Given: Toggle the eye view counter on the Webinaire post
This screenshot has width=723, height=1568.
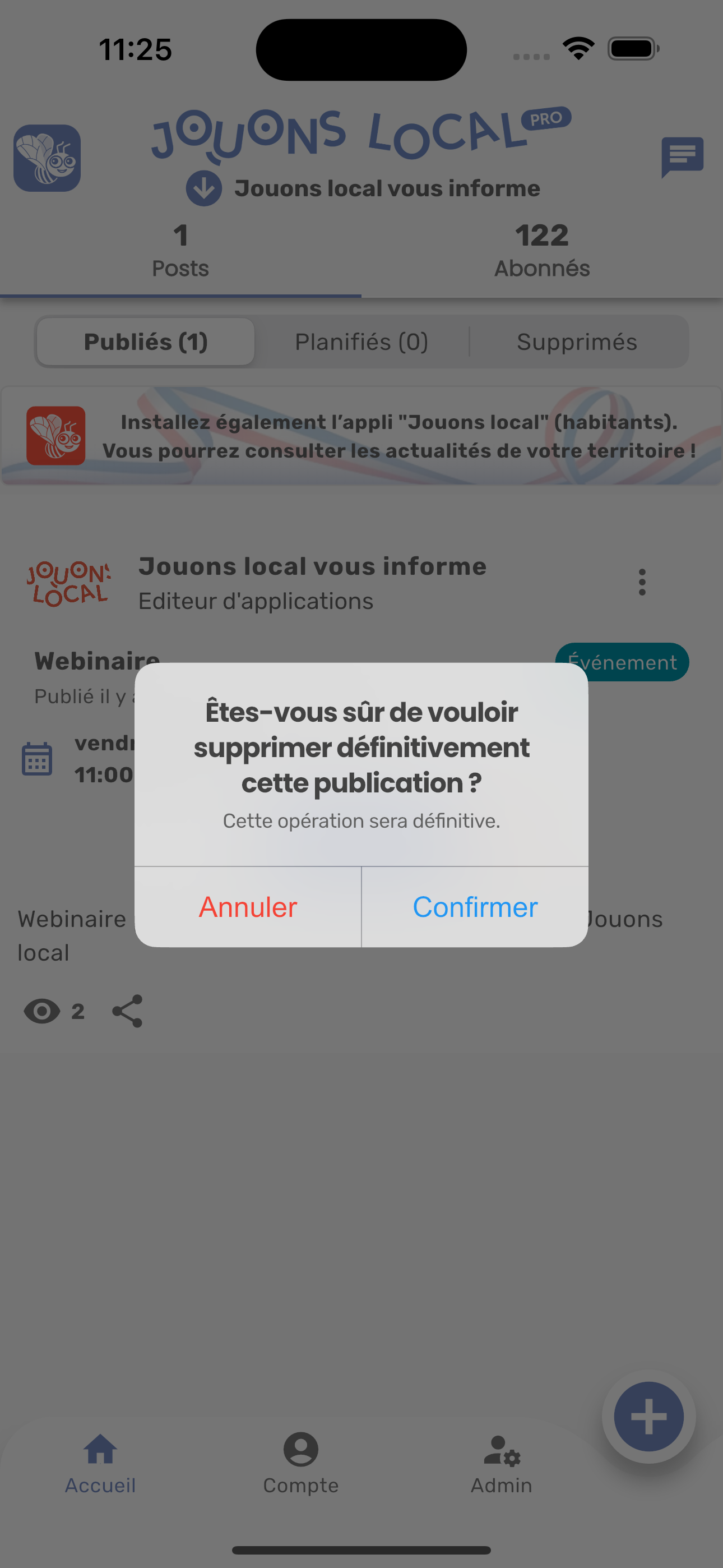Looking at the screenshot, I should [x=41, y=1011].
